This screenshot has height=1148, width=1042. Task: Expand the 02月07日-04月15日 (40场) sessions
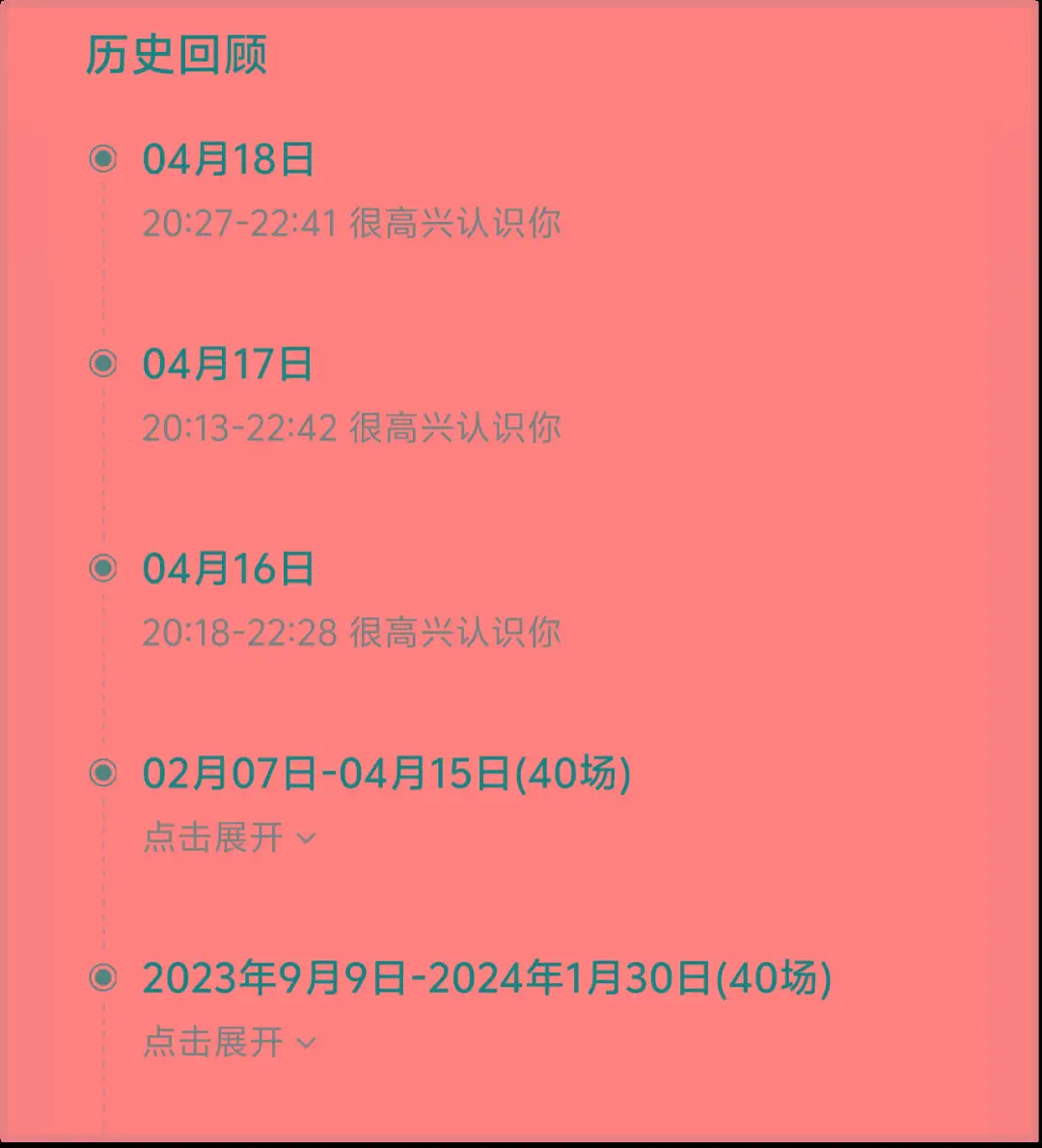(x=230, y=837)
